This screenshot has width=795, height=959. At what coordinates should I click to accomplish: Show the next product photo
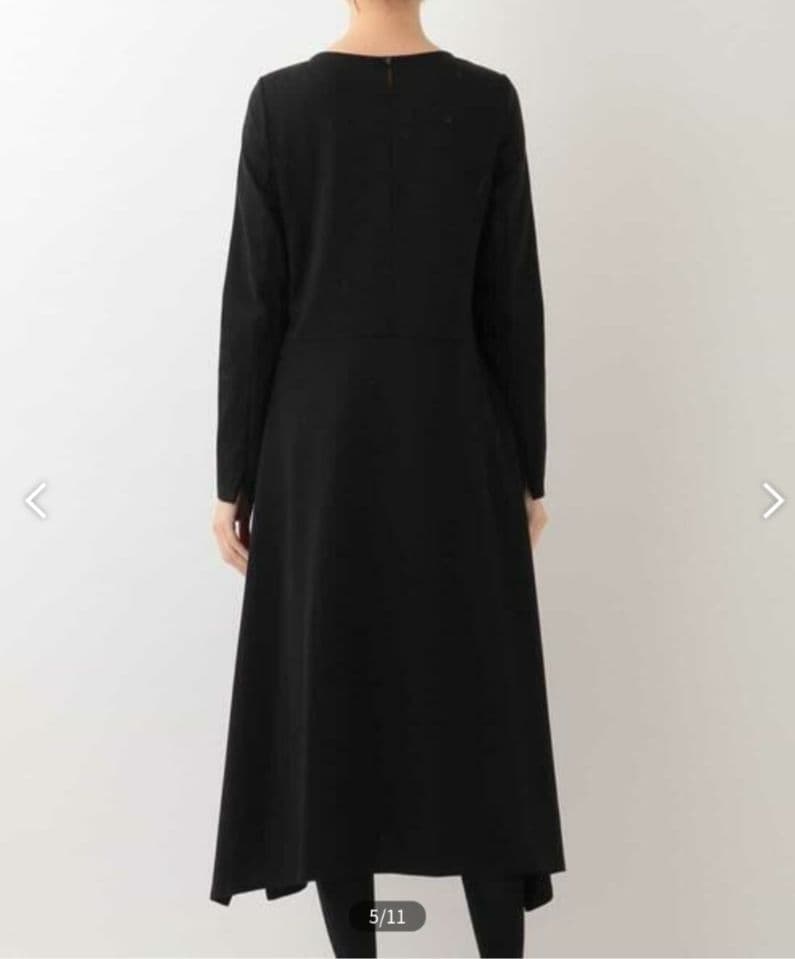(771, 500)
